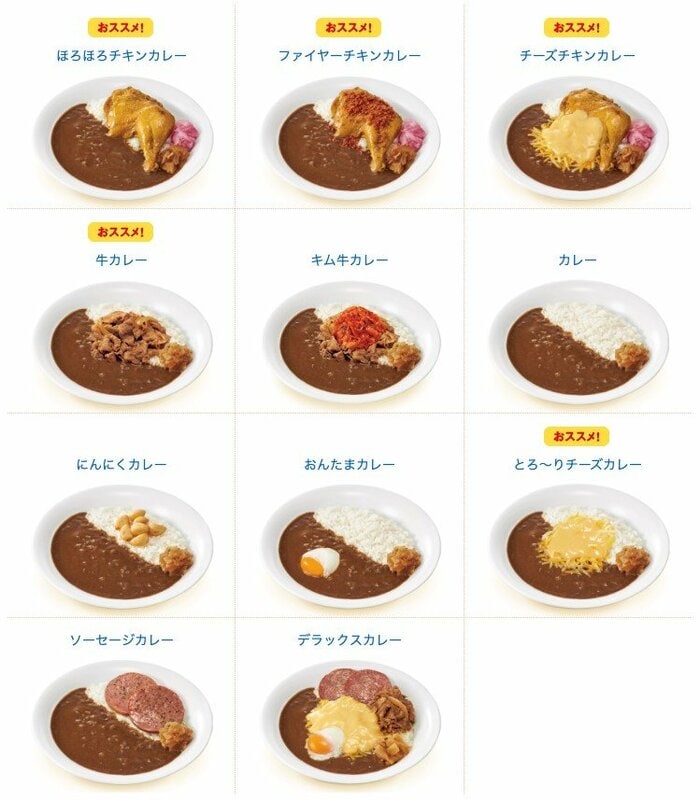Select ファイヤーチキンカレー from the menu
700x801 pixels.
[x=350, y=137]
